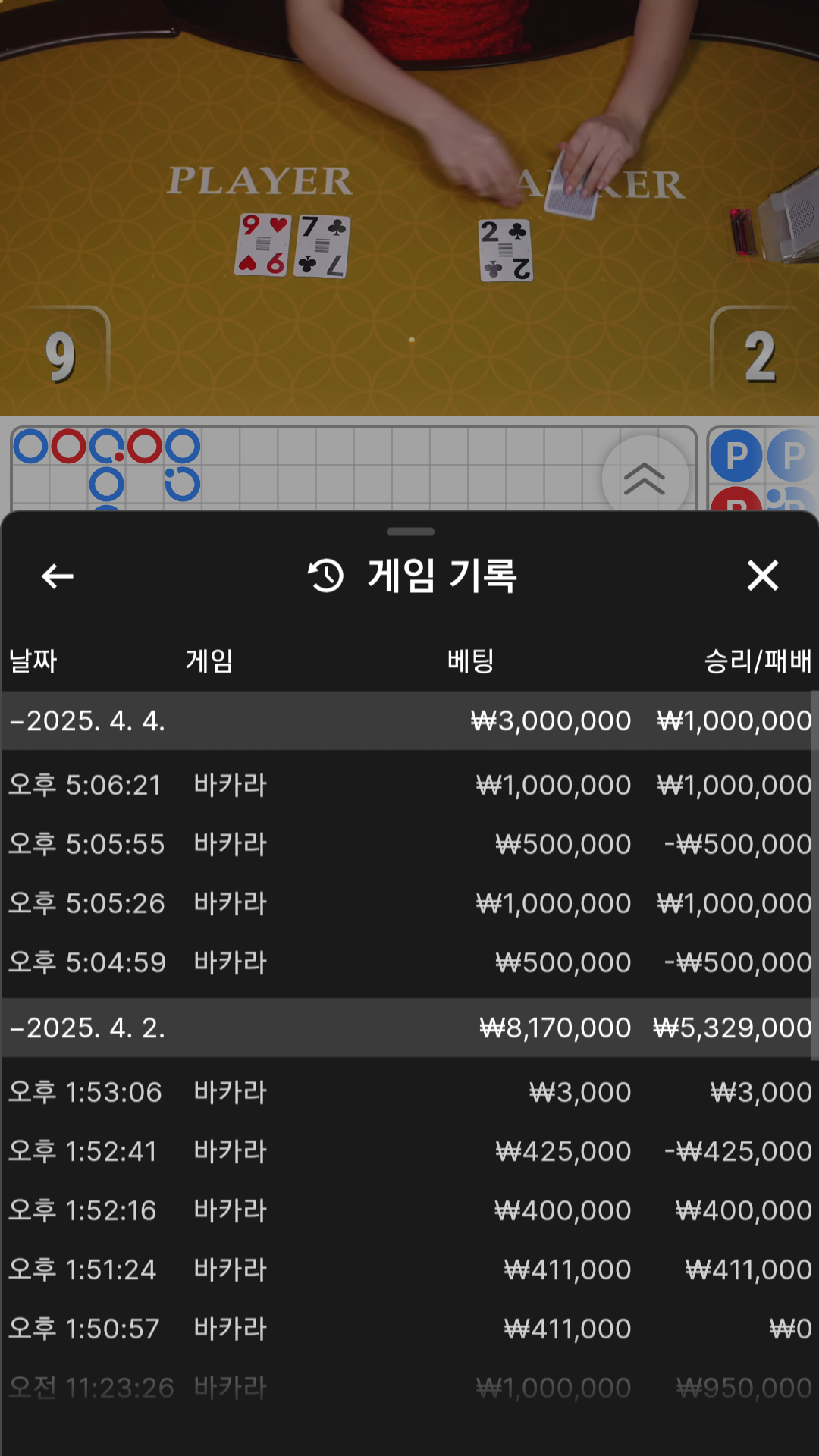This screenshot has width=819, height=1456.
Task: Go back from the 게임 기록 panel
Action: (58, 576)
